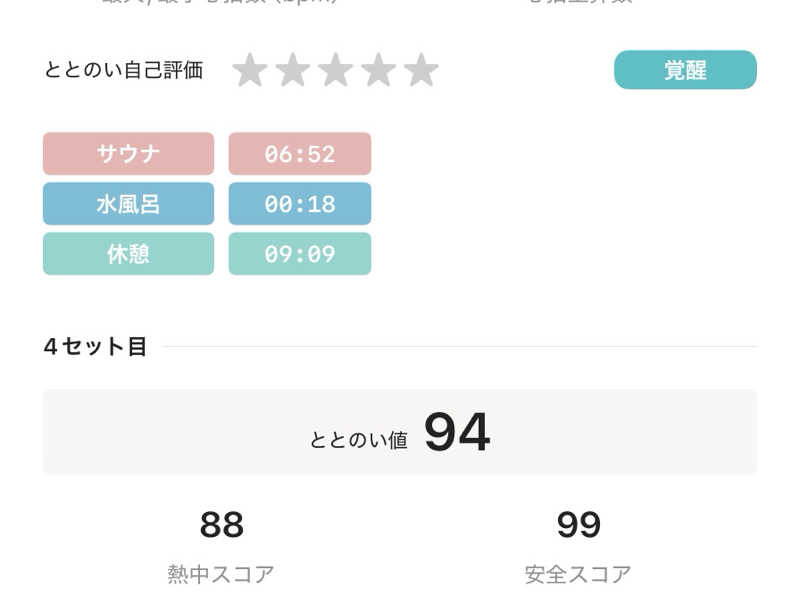
Task: Set self-rating to two stars
Action: (x=293, y=71)
